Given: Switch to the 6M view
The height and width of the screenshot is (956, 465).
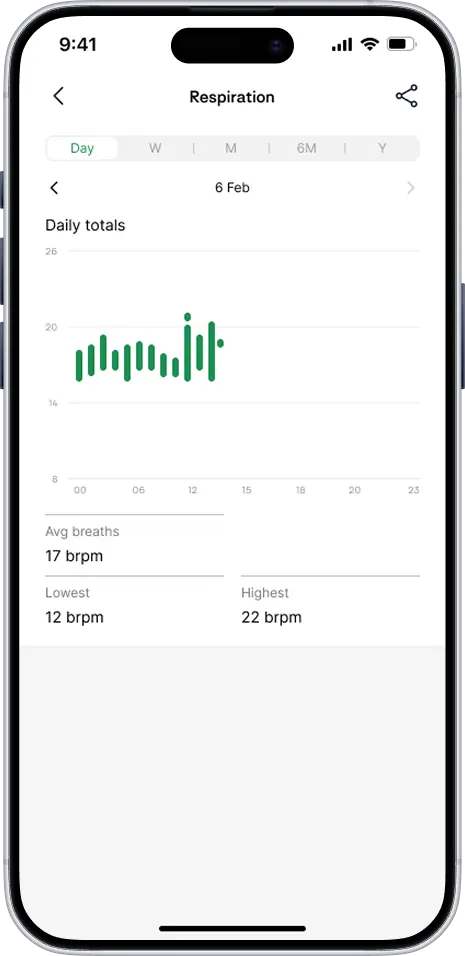Looking at the screenshot, I should tap(307, 148).
